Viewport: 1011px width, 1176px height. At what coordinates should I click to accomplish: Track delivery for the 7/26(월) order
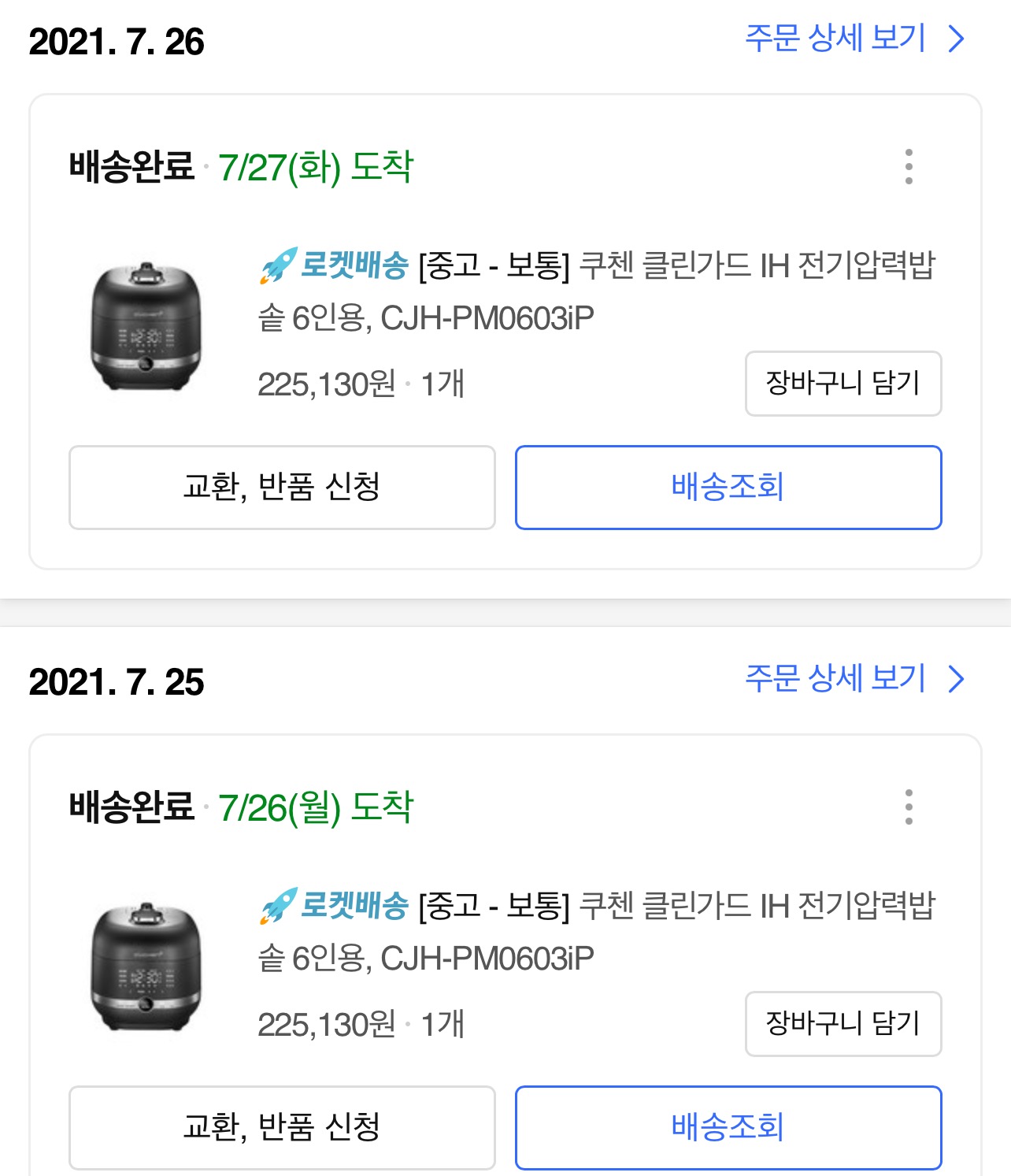click(728, 1127)
